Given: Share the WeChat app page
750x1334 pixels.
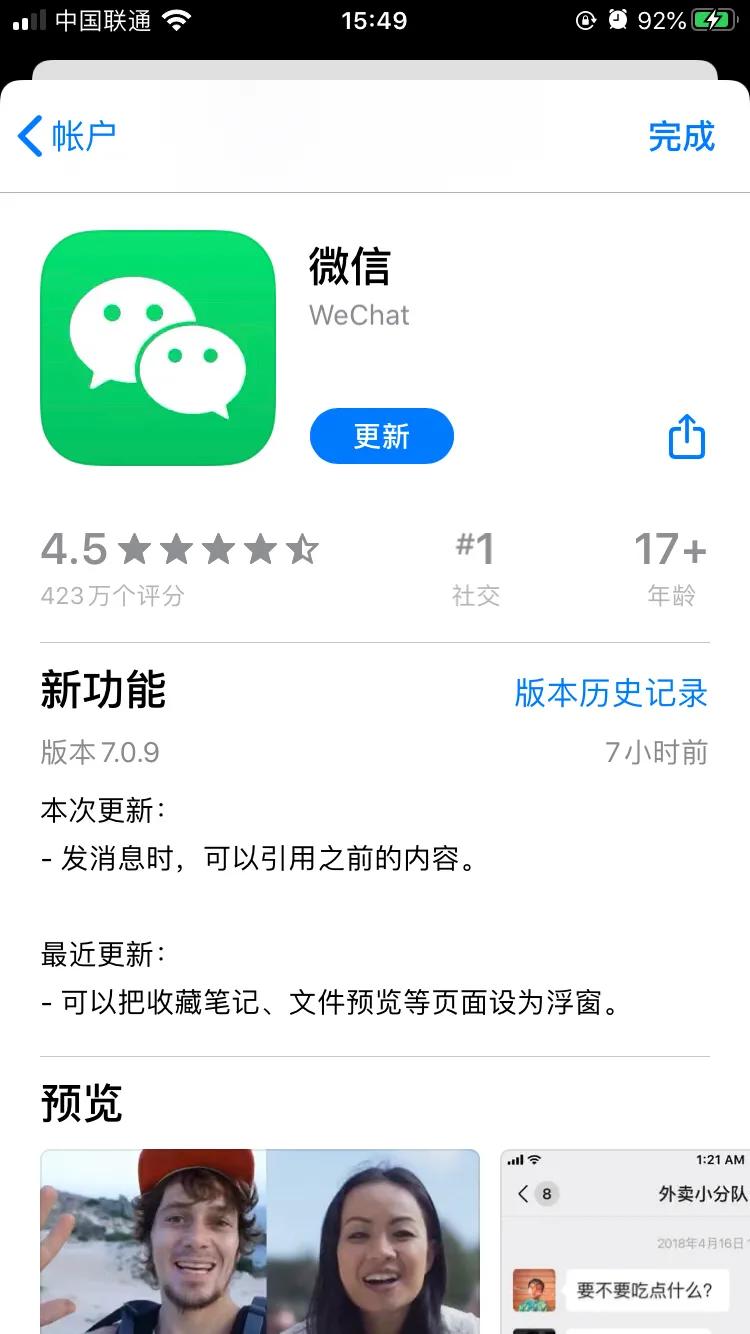Looking at the screenshot, I should pos(686,437).
